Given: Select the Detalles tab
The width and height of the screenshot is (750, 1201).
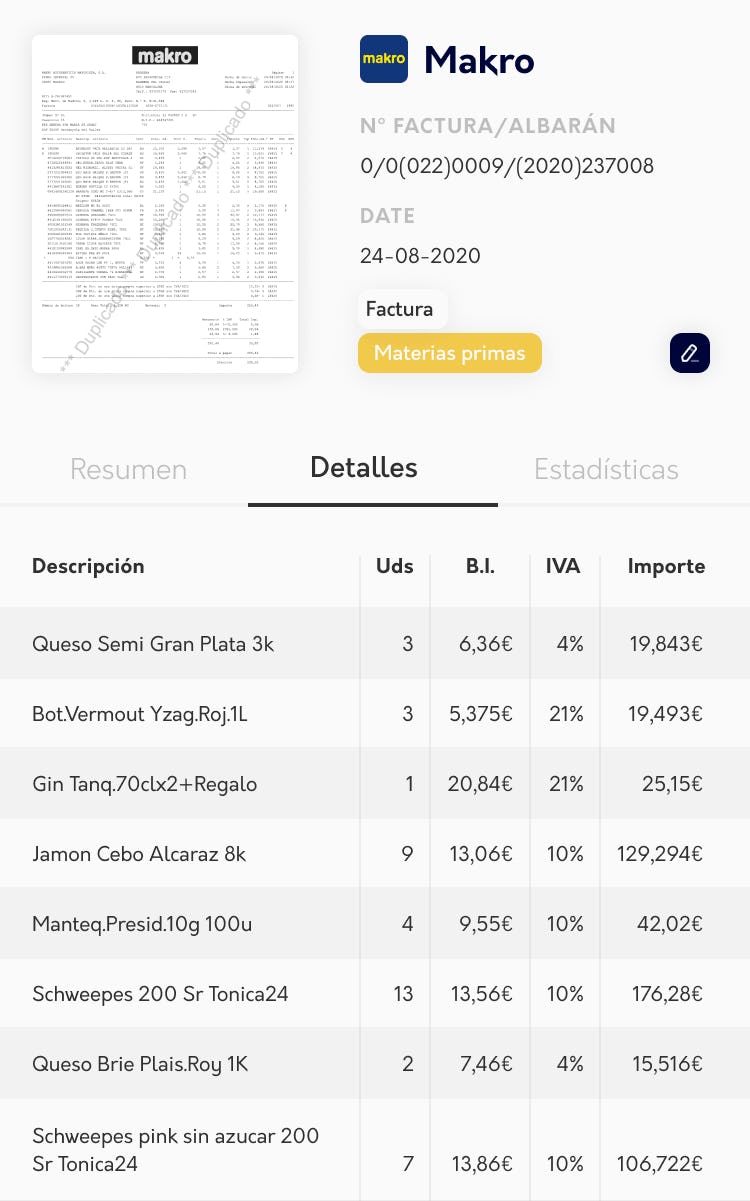Looking at the screenshot, I should coord(364,467).
